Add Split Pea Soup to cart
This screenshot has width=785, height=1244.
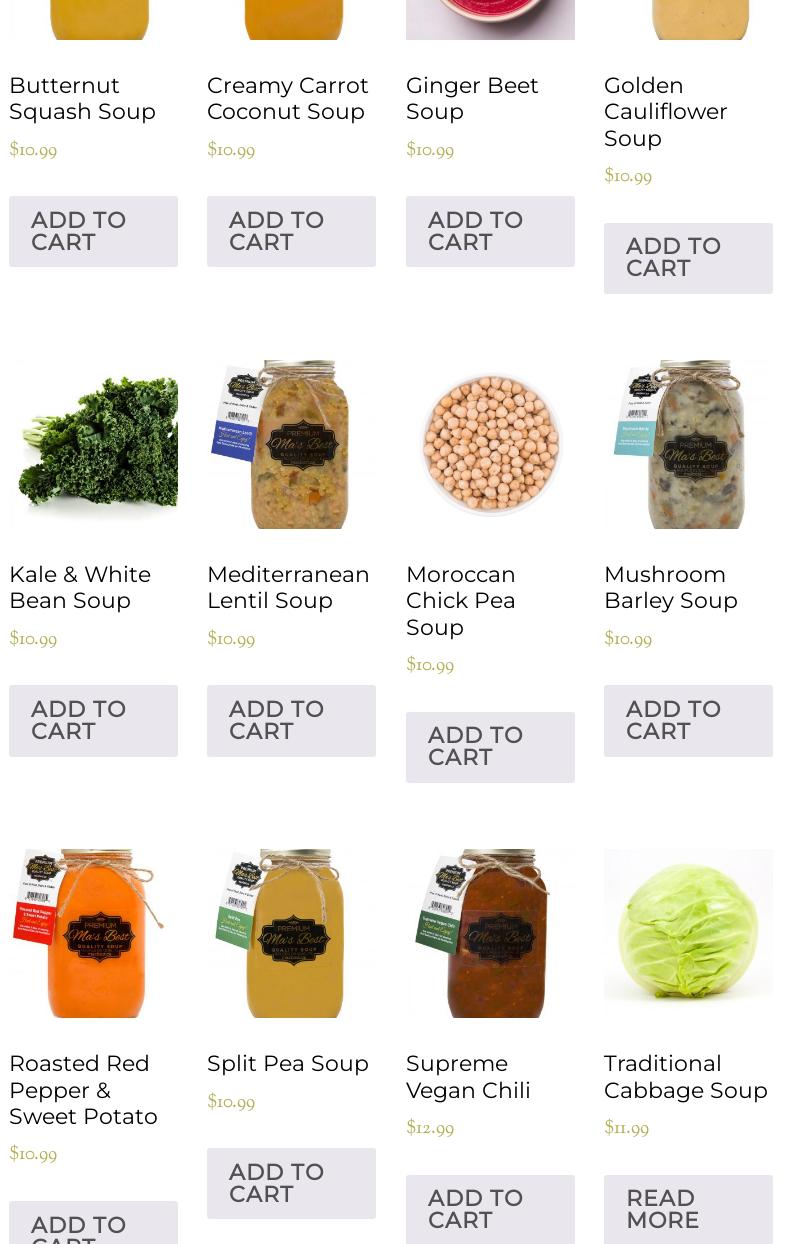click(291, 1183)
